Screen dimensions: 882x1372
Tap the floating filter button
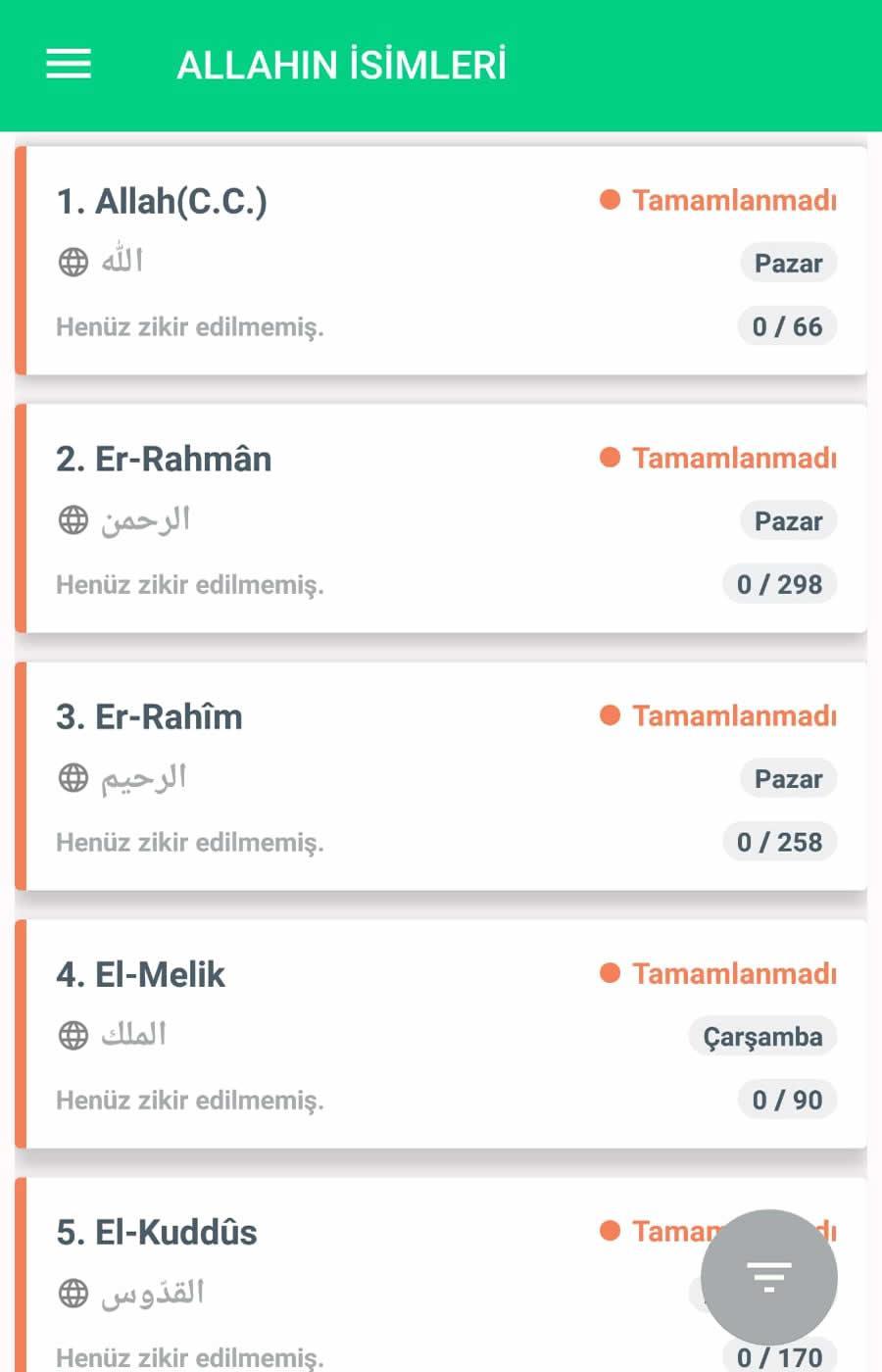point(769,1277)
